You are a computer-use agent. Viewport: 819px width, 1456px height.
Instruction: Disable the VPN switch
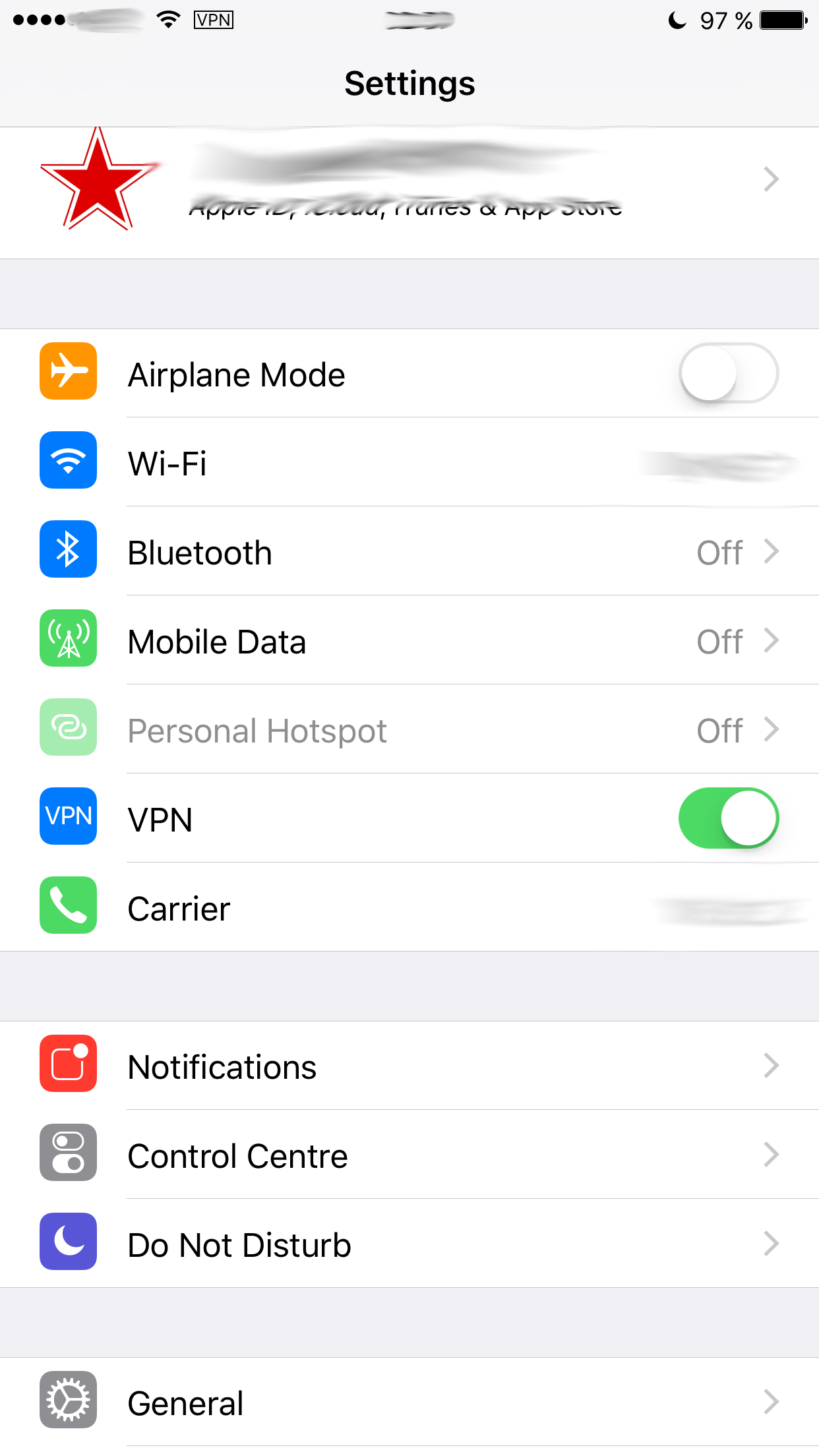(729, 818)
